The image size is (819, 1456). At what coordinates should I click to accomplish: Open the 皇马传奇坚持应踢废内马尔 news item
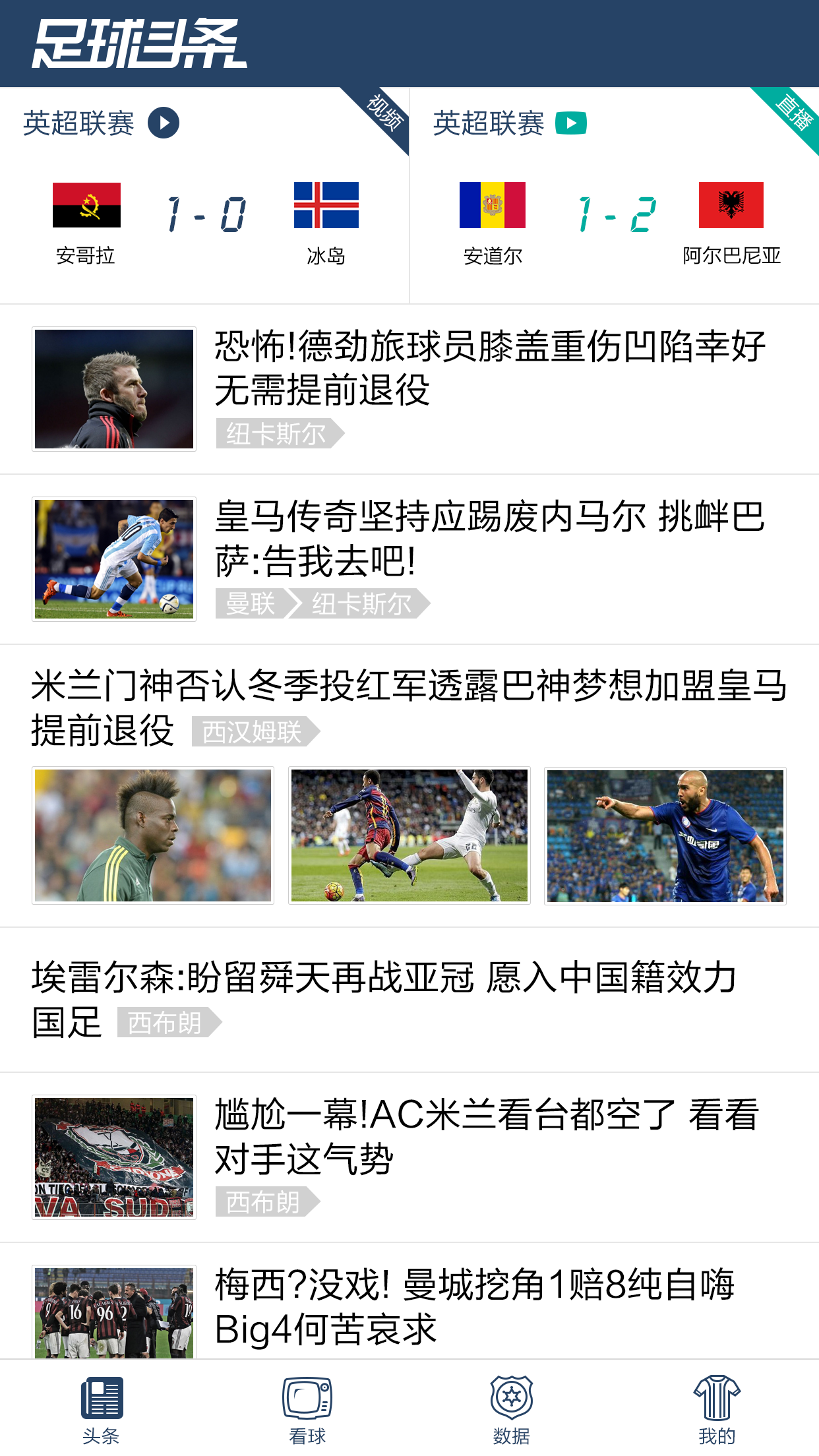click(489, 537)
